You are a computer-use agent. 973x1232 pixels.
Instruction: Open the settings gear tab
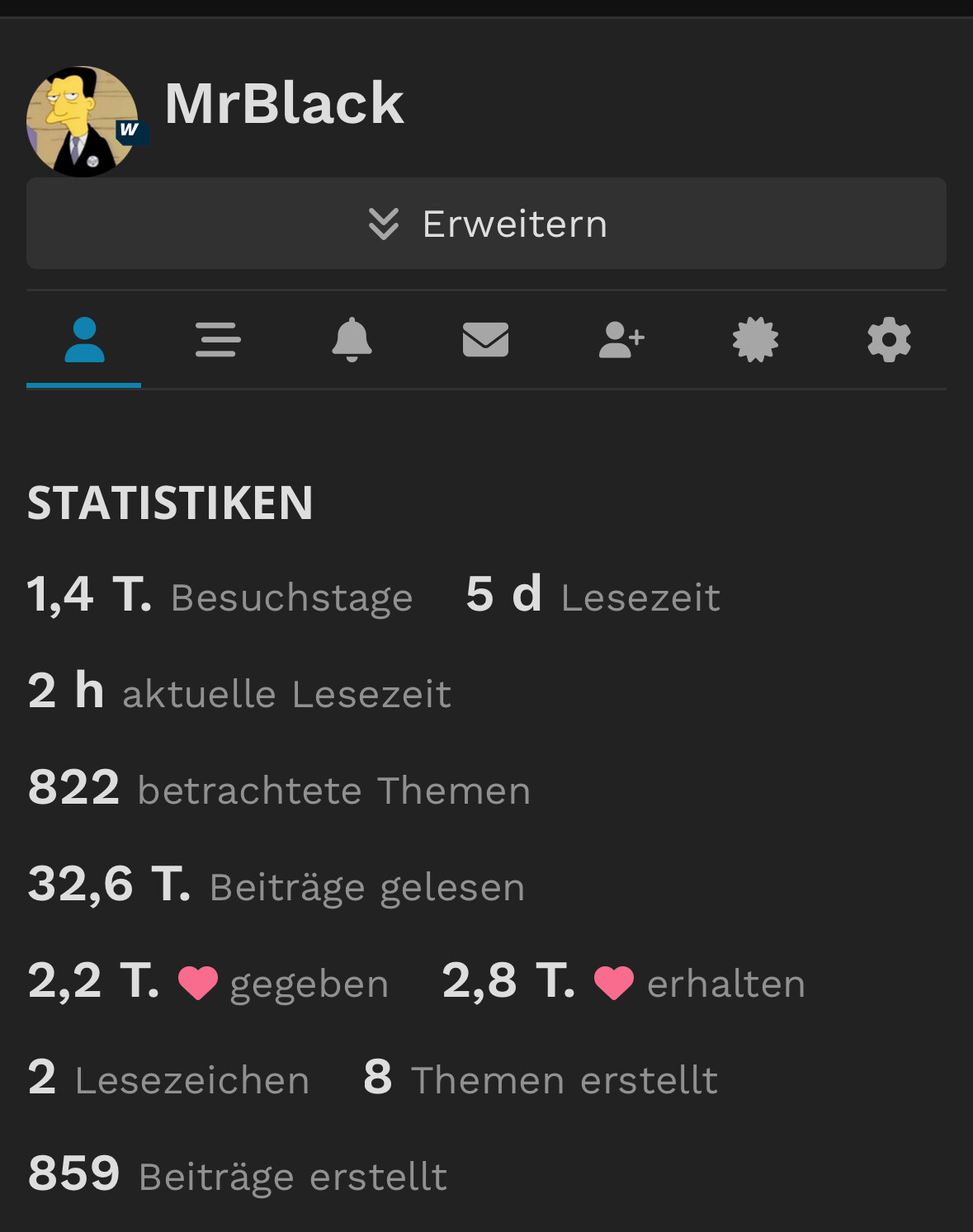889,340
